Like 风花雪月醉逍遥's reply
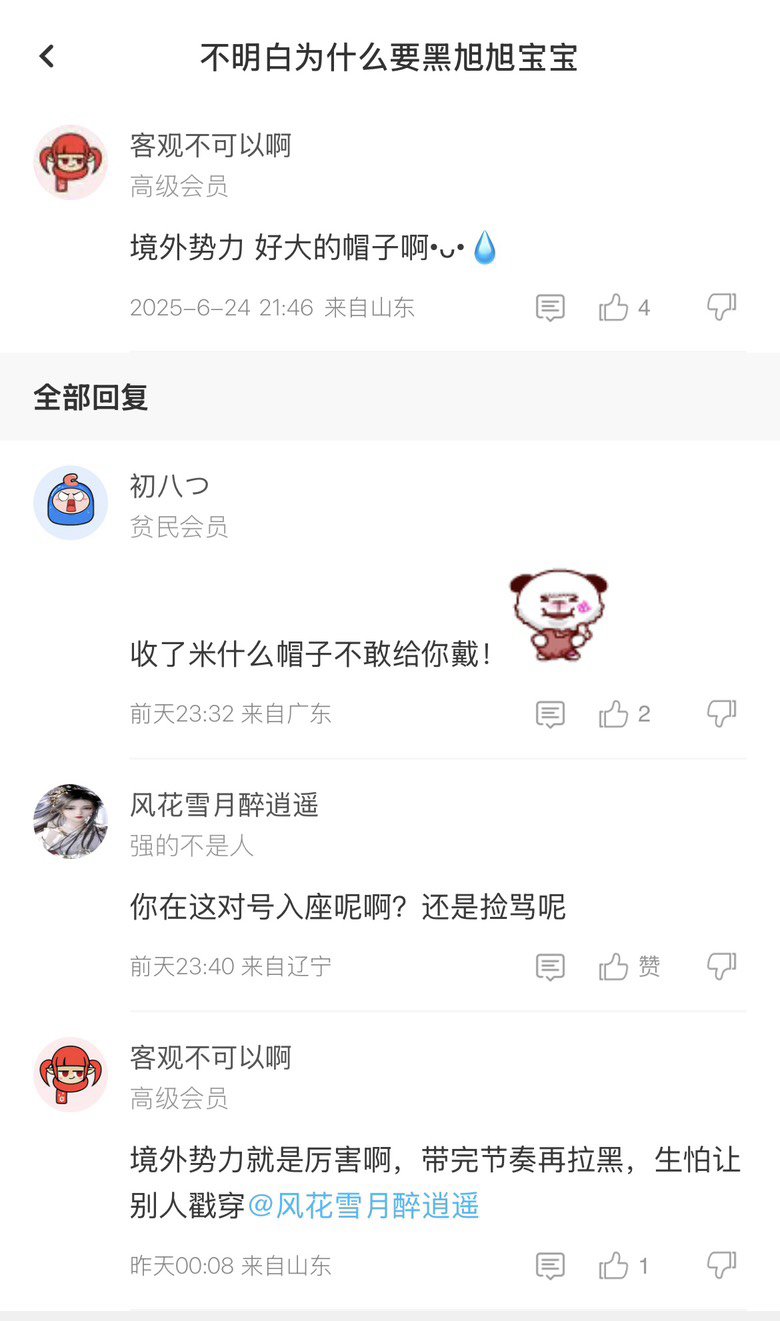Screen dimensions: 780x1321 click(629, 966)
